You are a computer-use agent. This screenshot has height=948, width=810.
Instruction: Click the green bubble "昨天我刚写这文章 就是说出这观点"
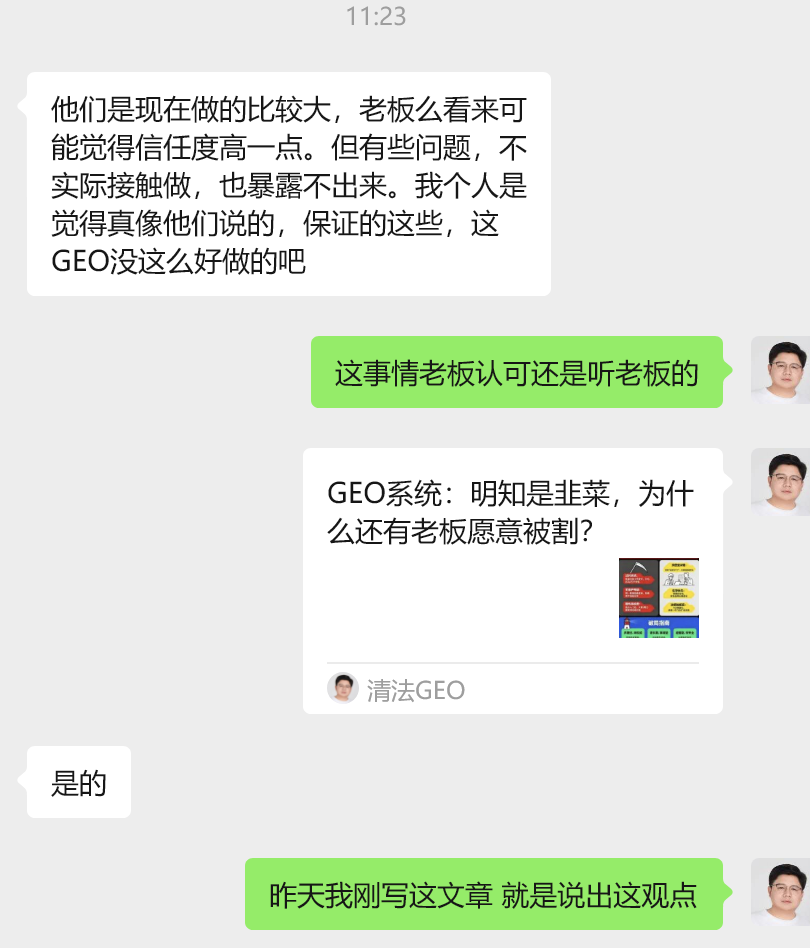coord(483,895)
